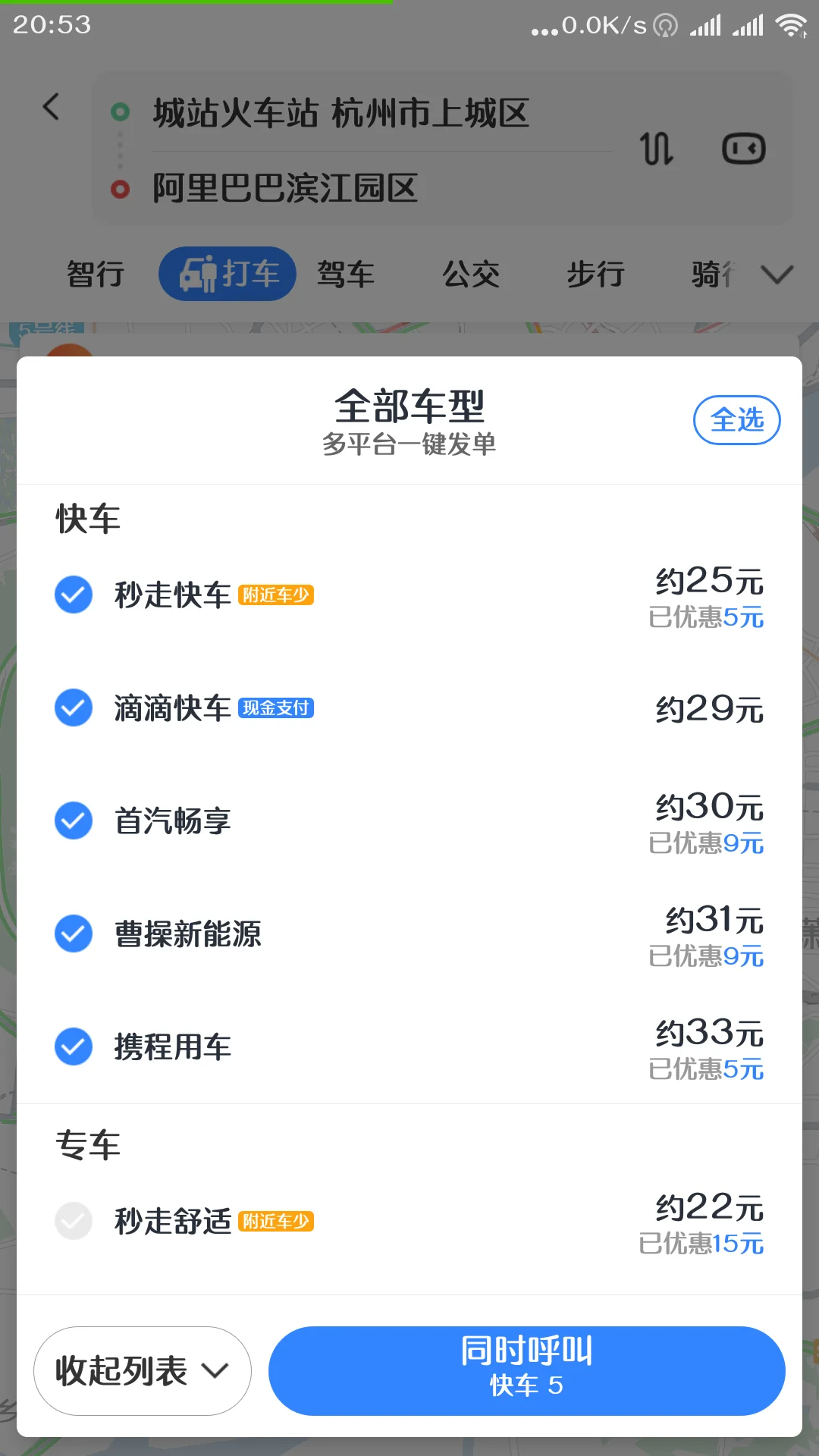Expand more travel modes with the chevron

[x=777, y=275]
